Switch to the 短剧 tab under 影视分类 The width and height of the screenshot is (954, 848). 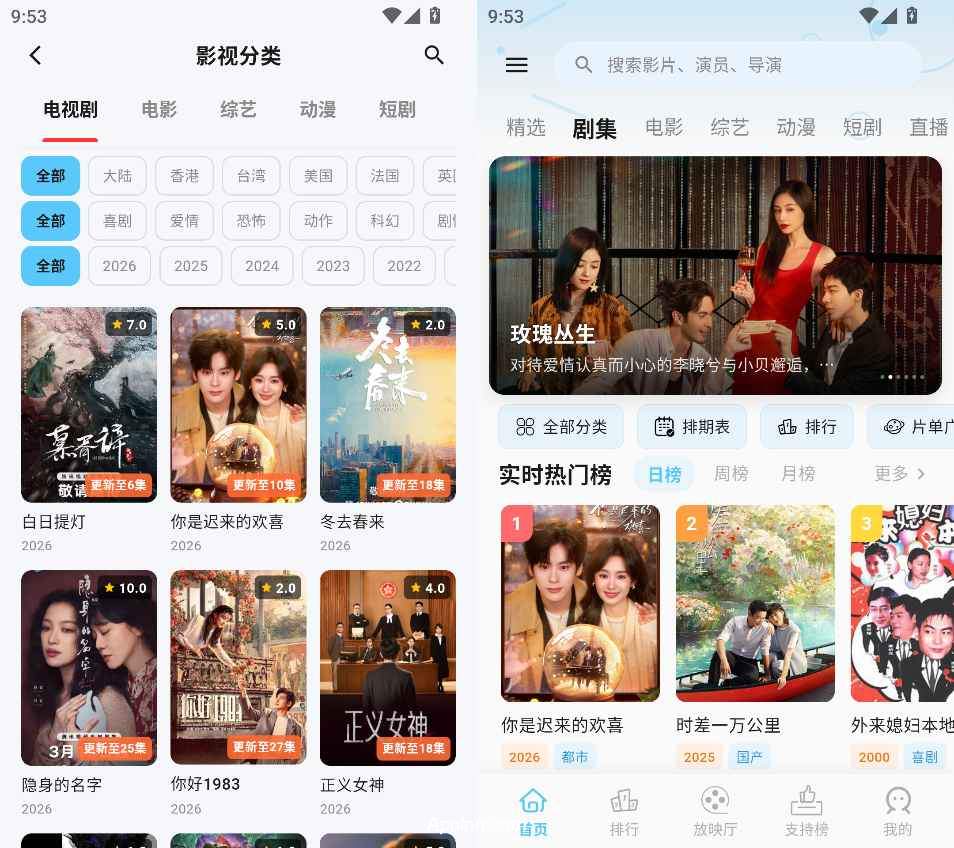point(397,110)
